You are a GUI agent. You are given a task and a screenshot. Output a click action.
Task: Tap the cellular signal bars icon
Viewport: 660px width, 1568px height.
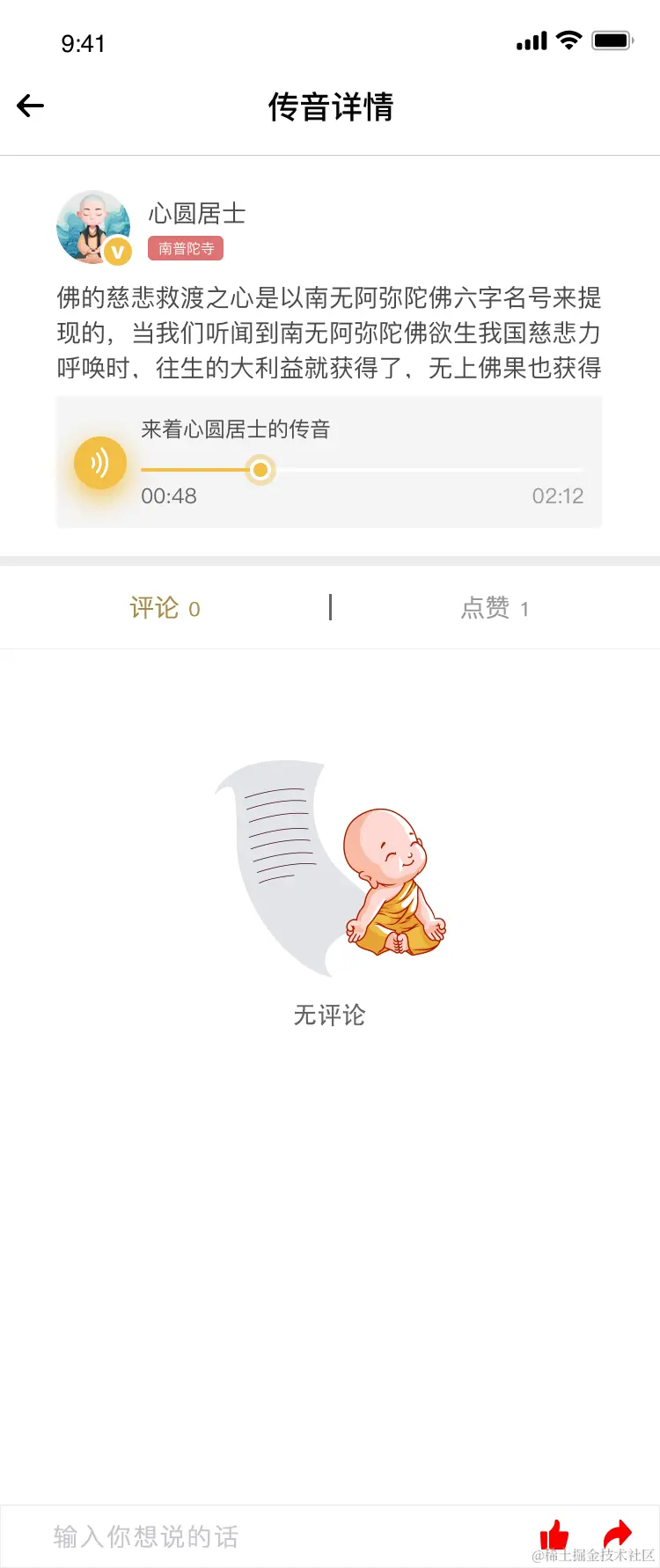[x=530, y=40]
